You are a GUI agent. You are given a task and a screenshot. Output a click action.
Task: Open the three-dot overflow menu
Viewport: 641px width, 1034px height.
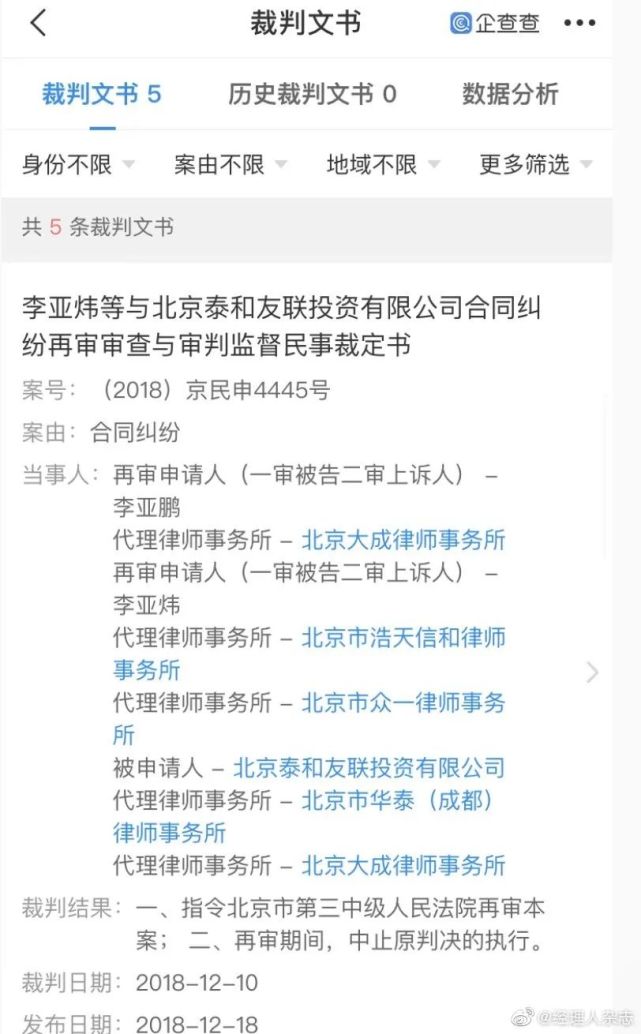(x=580, y=23)
